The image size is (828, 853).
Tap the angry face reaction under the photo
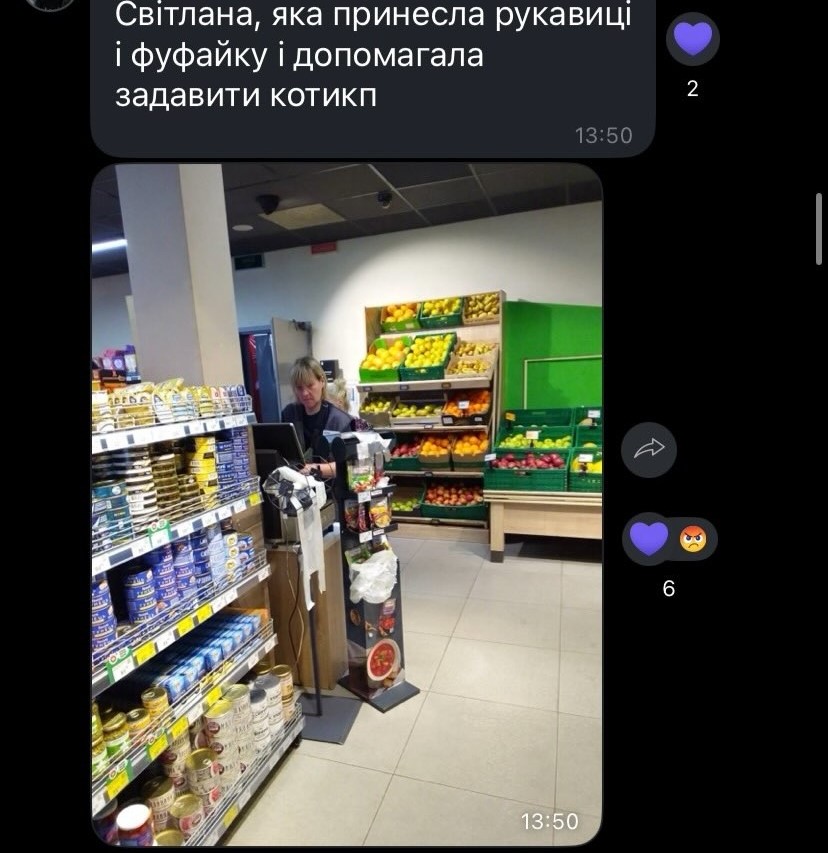[693, 539]
